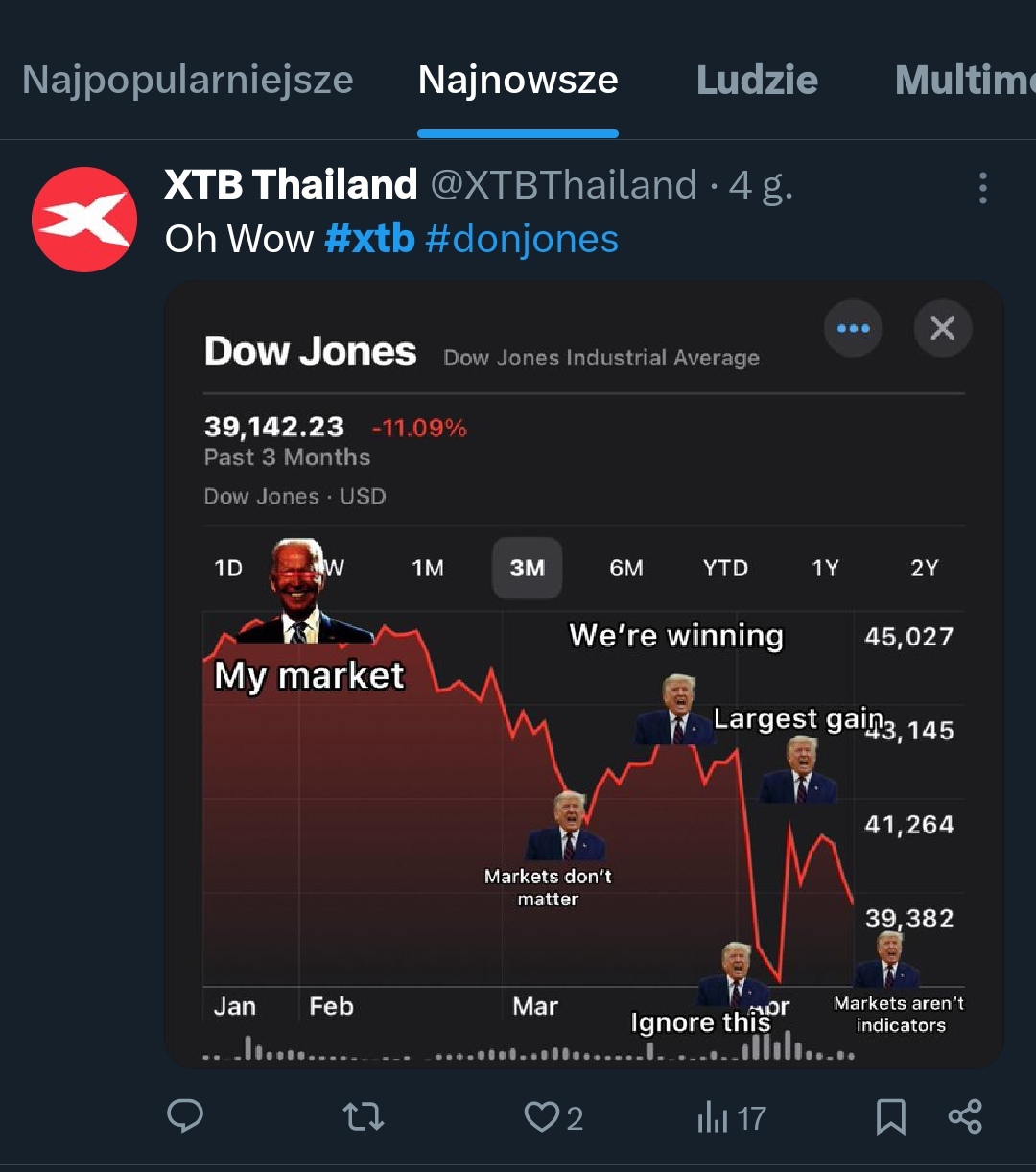The image size is (1036, 1172).
Task: Select the Najnowsze tab
Action: [x=518, y=80]
